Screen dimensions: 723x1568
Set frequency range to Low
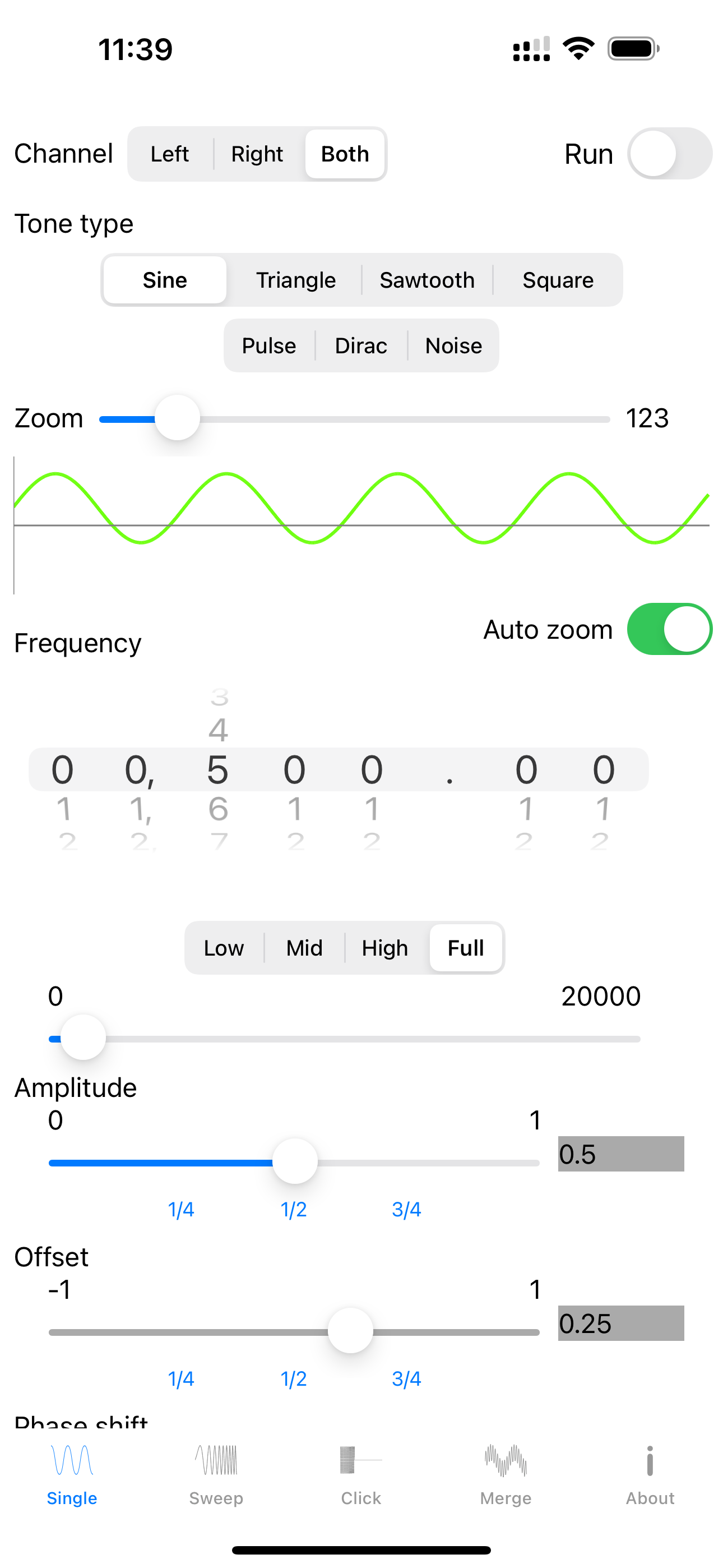point(224,948)
